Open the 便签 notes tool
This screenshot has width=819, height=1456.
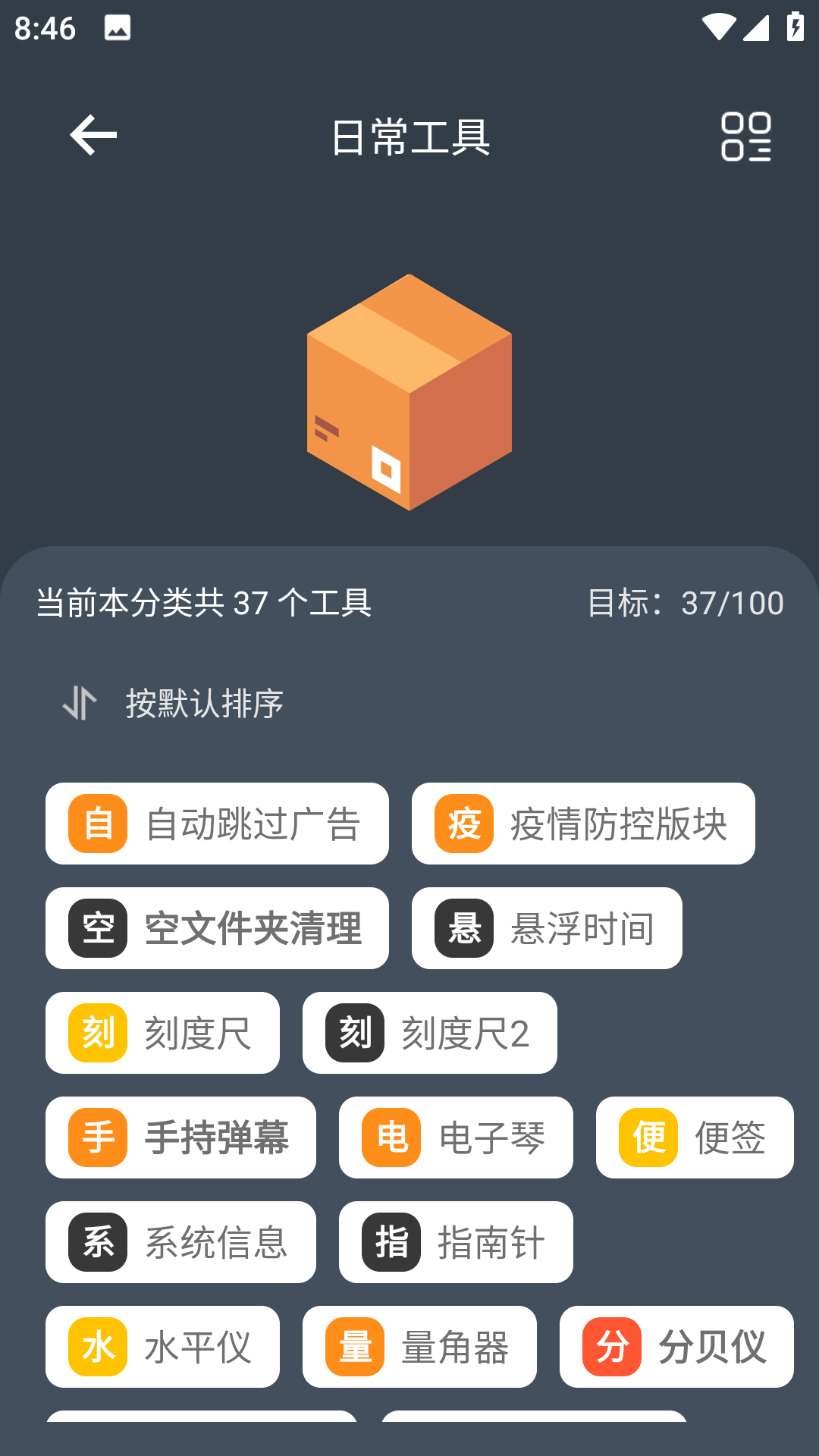(694, 1137)
